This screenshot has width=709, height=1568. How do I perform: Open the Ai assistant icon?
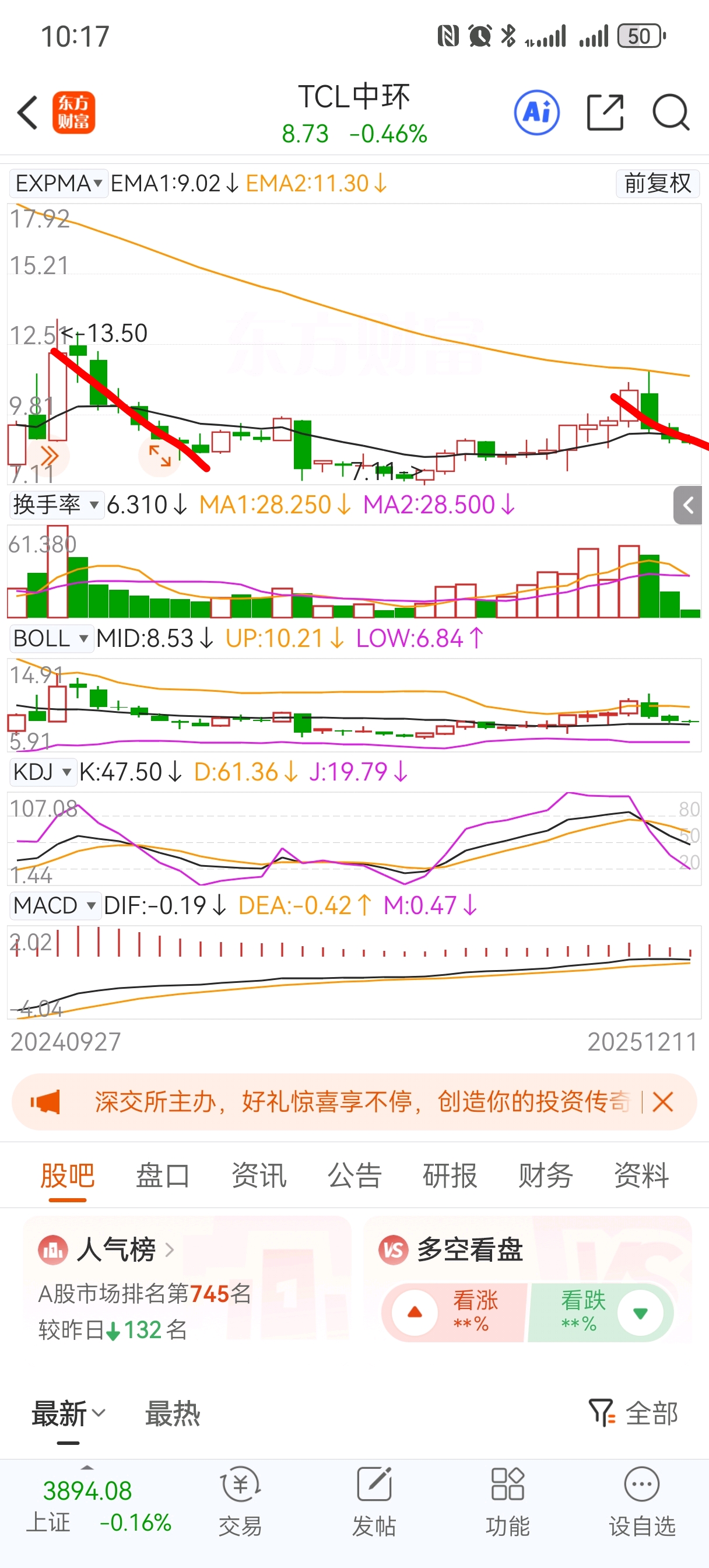[x=537, y=113]
